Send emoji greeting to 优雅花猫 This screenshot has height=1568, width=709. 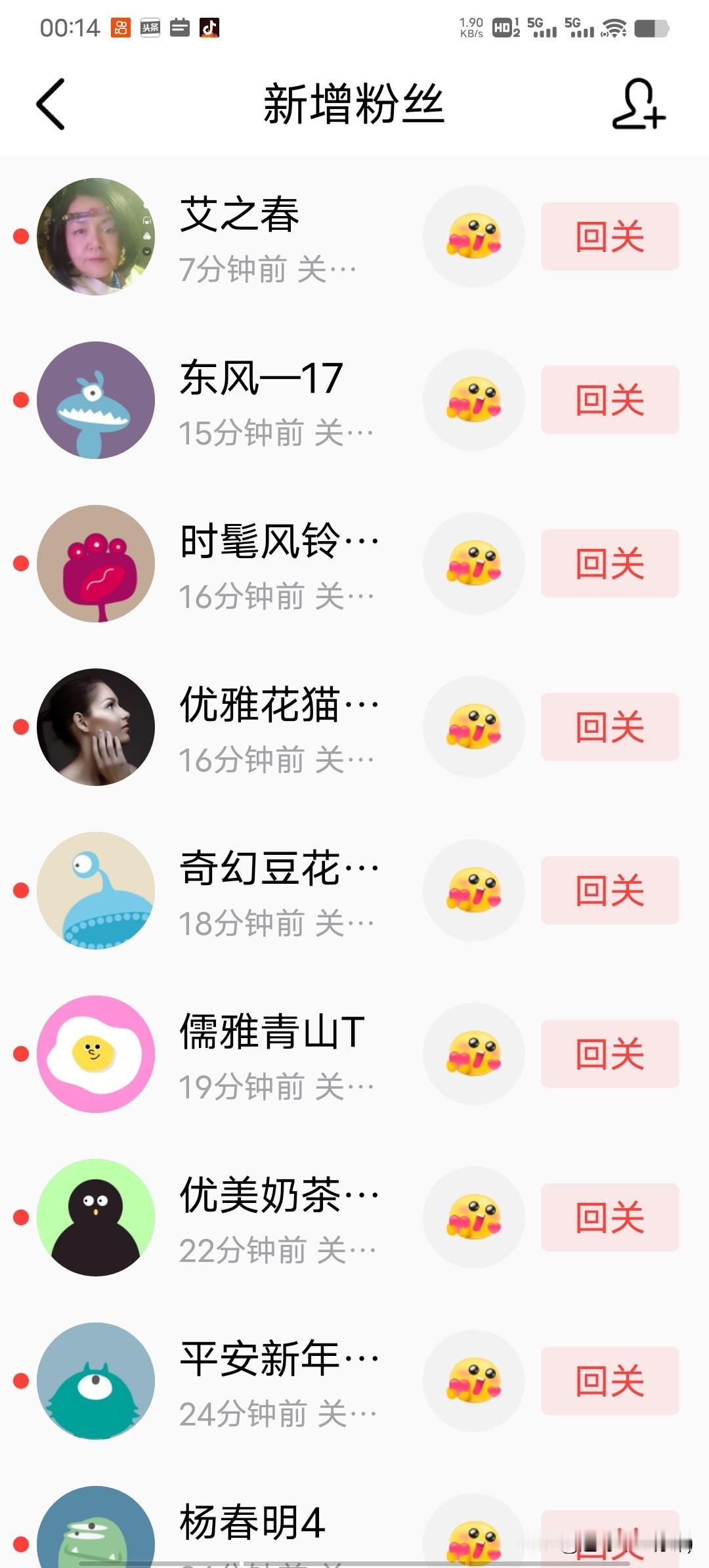473,727
